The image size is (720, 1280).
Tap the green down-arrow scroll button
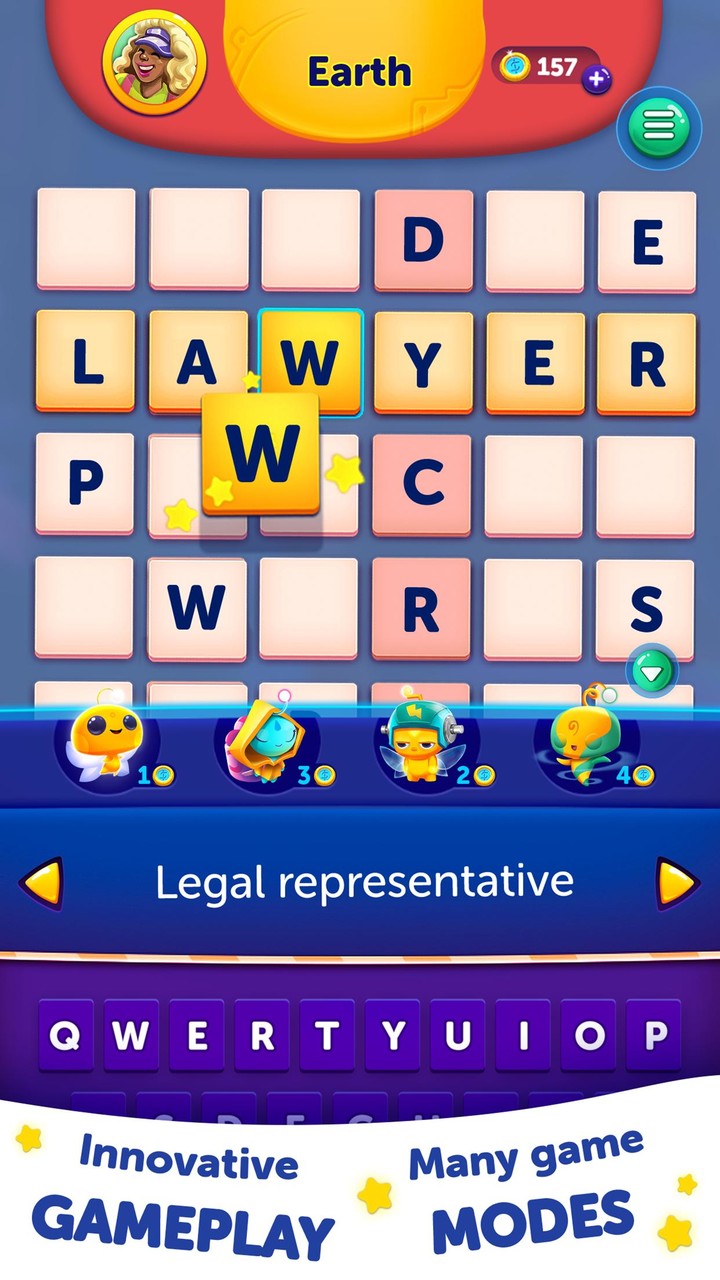pyautogui.click(x=652, y=673)
